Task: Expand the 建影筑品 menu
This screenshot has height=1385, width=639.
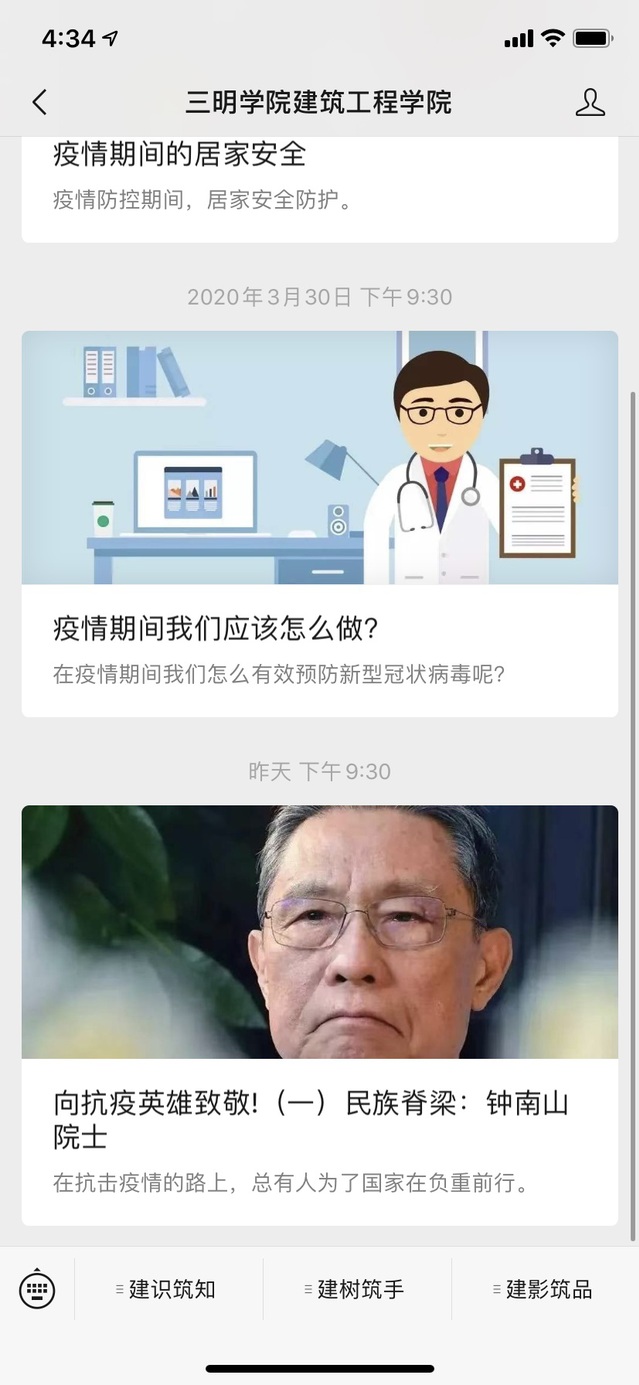Action: coord(544,1290)
